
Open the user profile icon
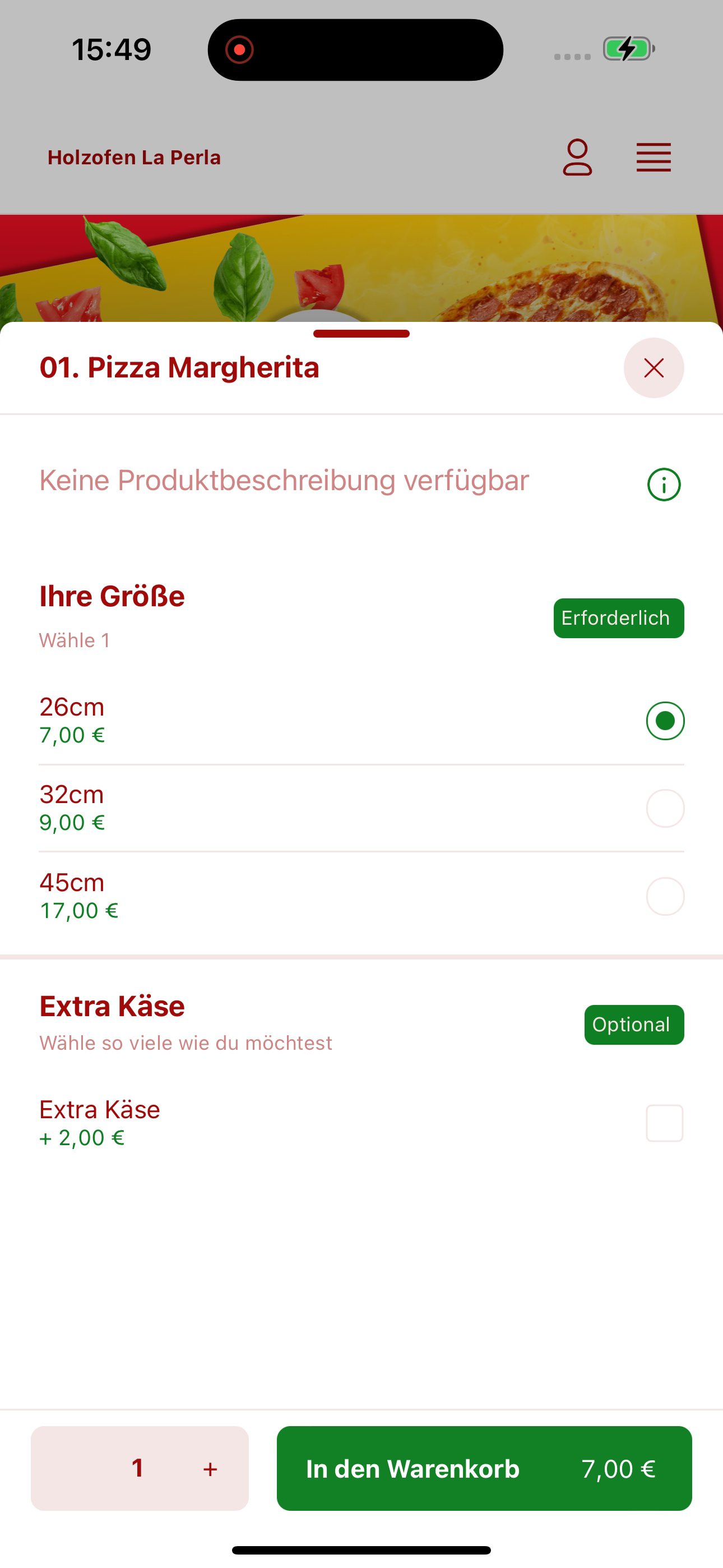point(577,157)
